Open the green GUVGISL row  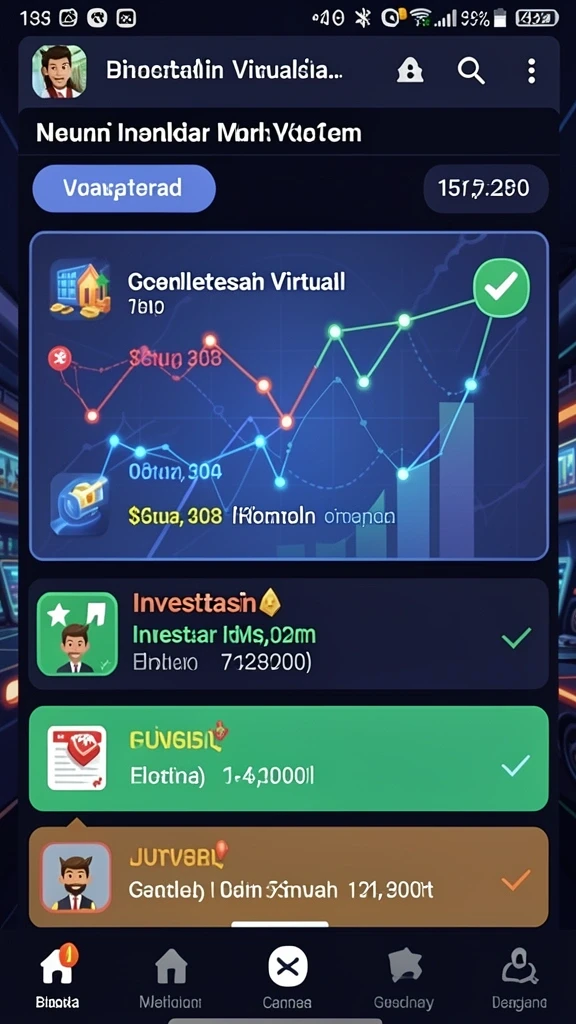(289, 758)
